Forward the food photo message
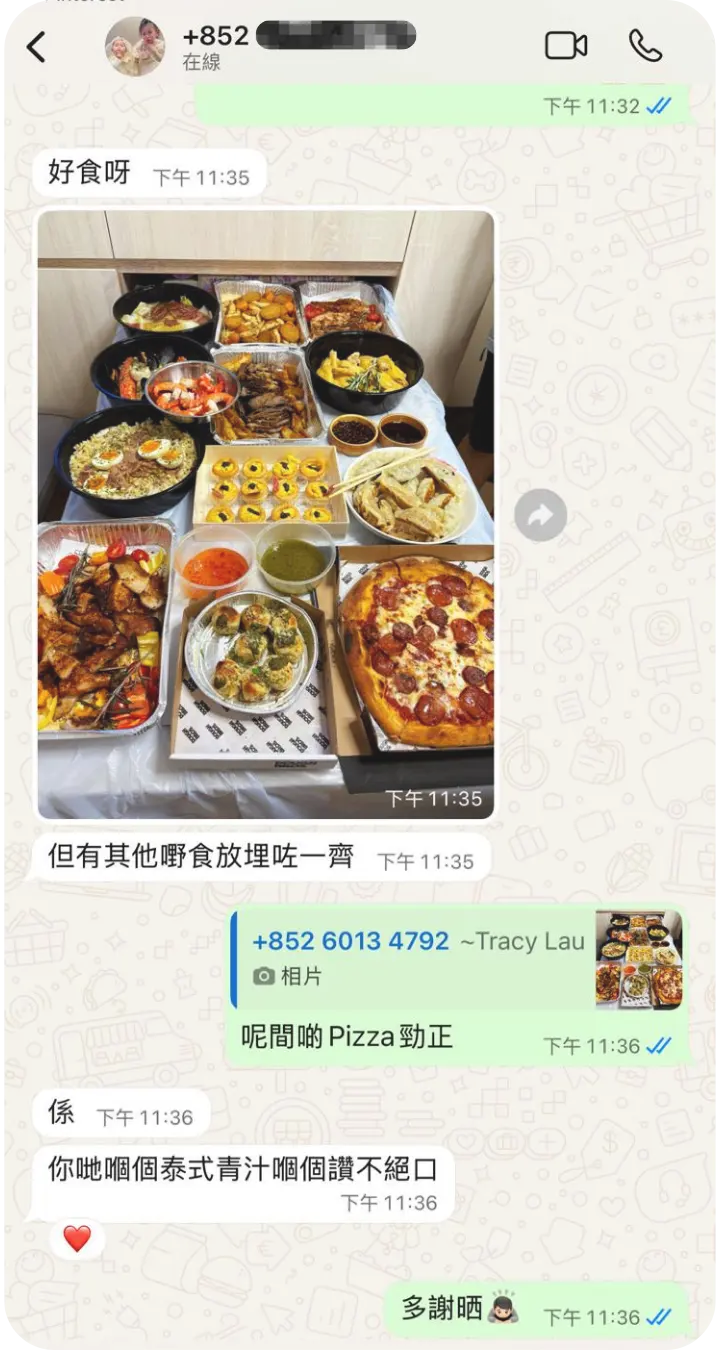The image size is (720, 1350). [x=541, y=515]
